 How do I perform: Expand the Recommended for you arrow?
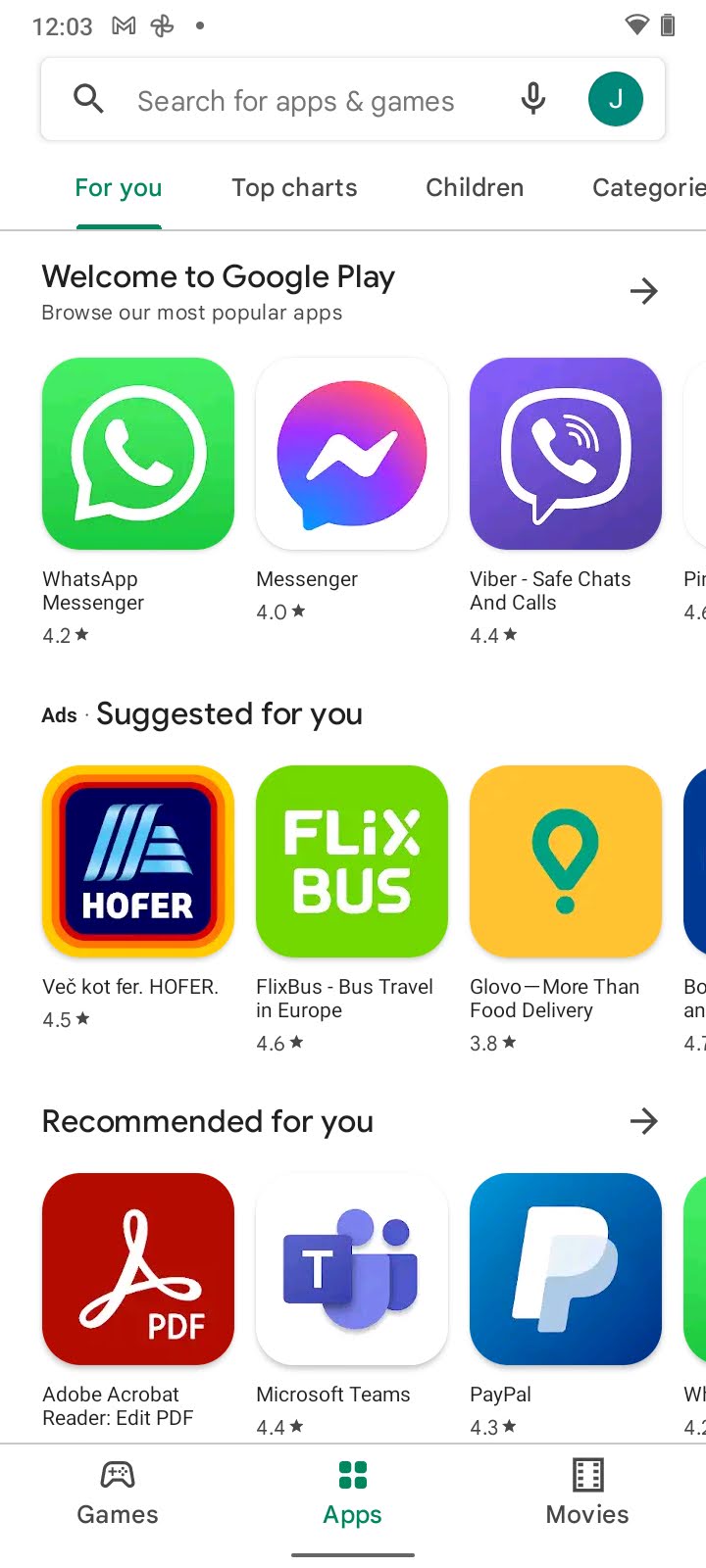pos(643,1121)
